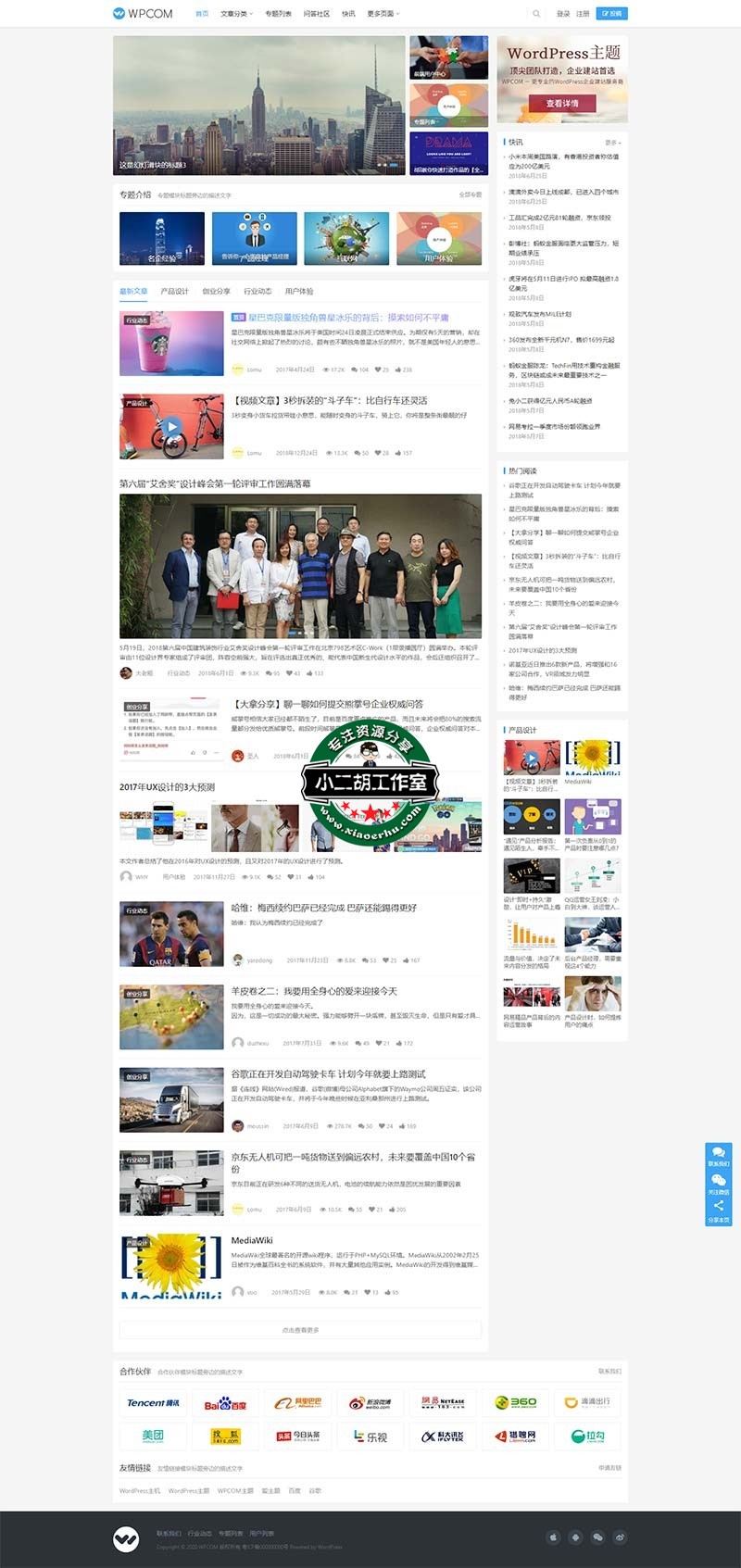Switch to the 用户体验 article tab
Viewport: 741px width, 1568px height.
tap(299, 291)
